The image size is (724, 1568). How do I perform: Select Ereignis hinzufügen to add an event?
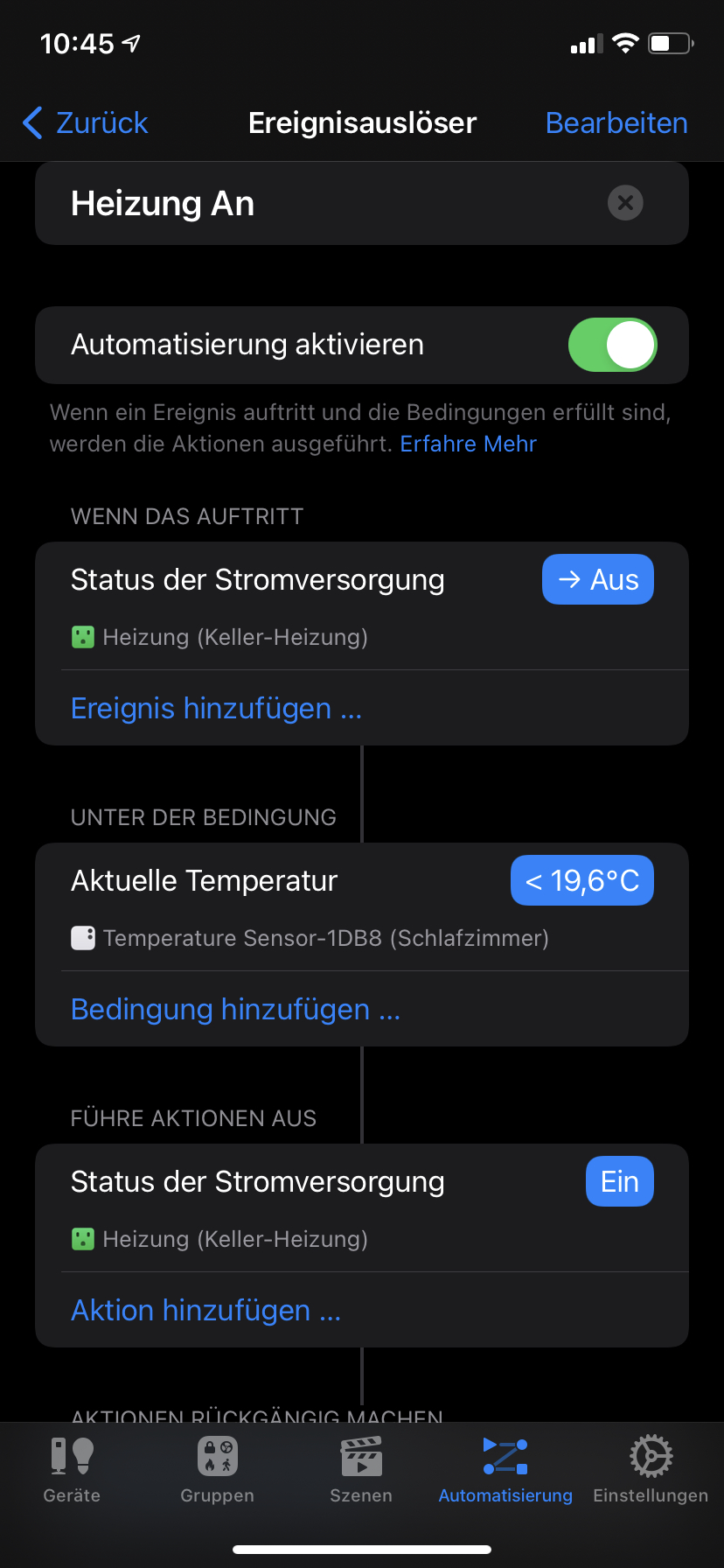click(216, 708)
